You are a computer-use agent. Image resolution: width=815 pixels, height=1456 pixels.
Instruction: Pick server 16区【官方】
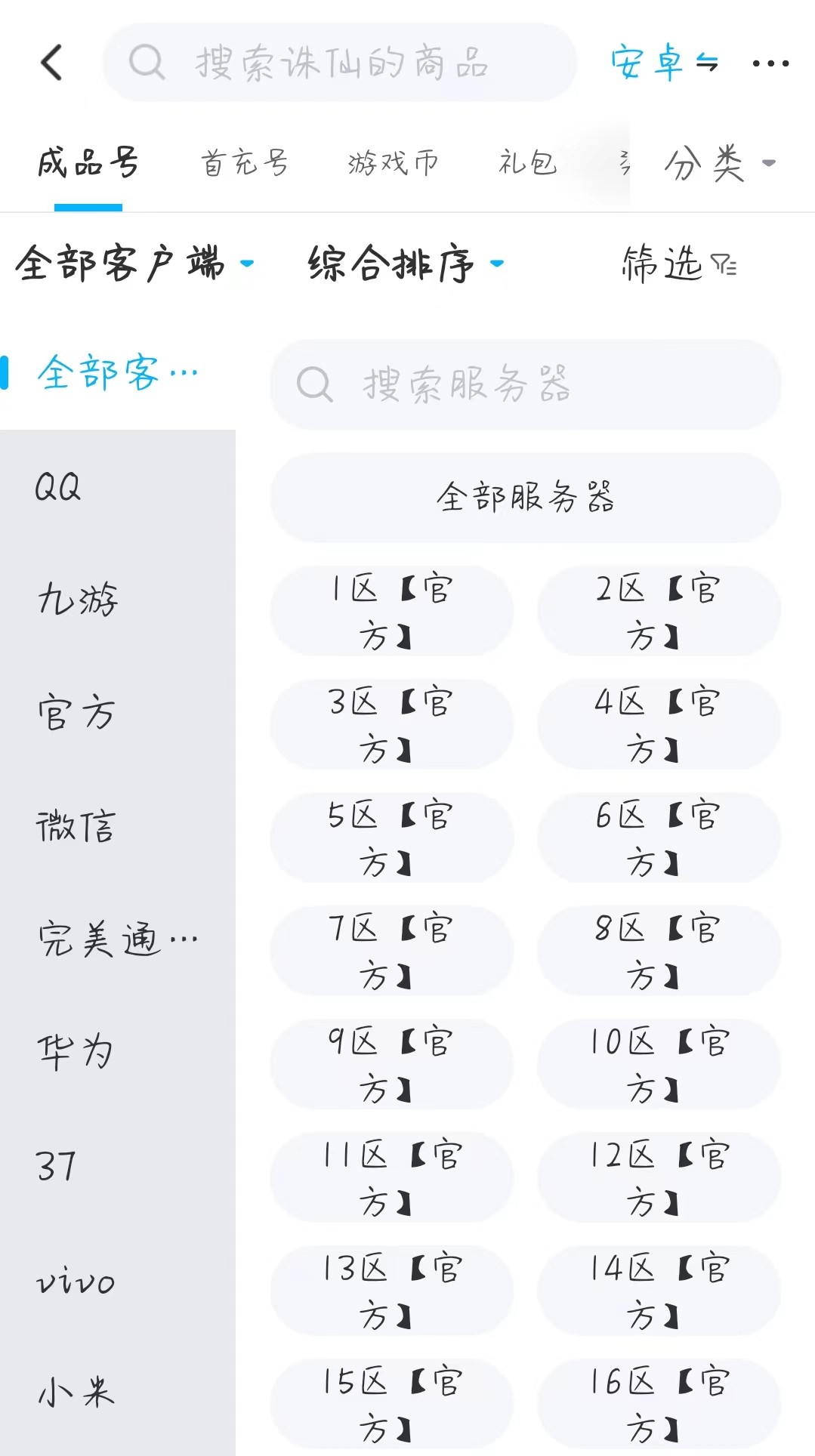coord(659,1403)
